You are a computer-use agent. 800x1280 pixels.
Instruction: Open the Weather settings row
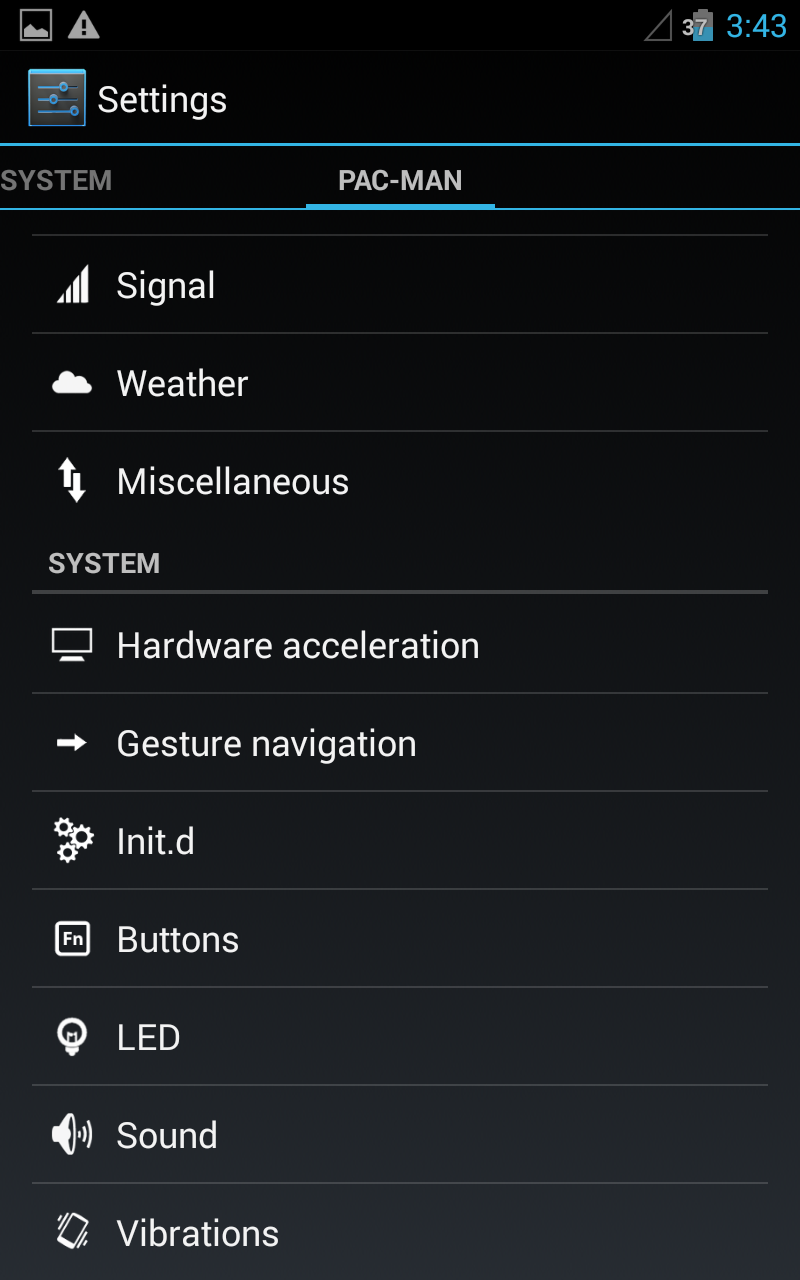click(x=400, y=384)
